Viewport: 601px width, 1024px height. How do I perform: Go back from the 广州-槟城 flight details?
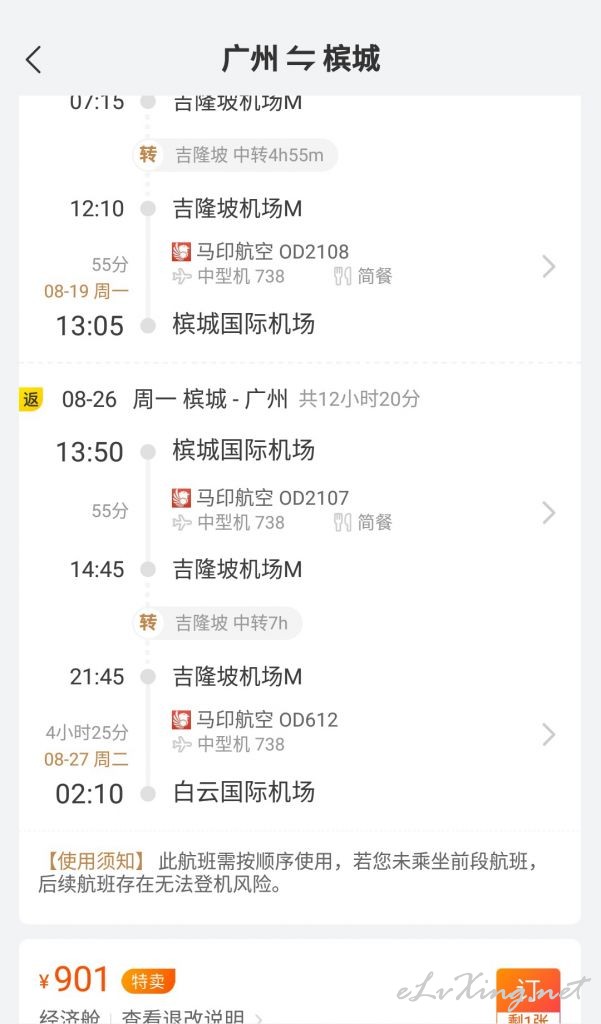34,59
